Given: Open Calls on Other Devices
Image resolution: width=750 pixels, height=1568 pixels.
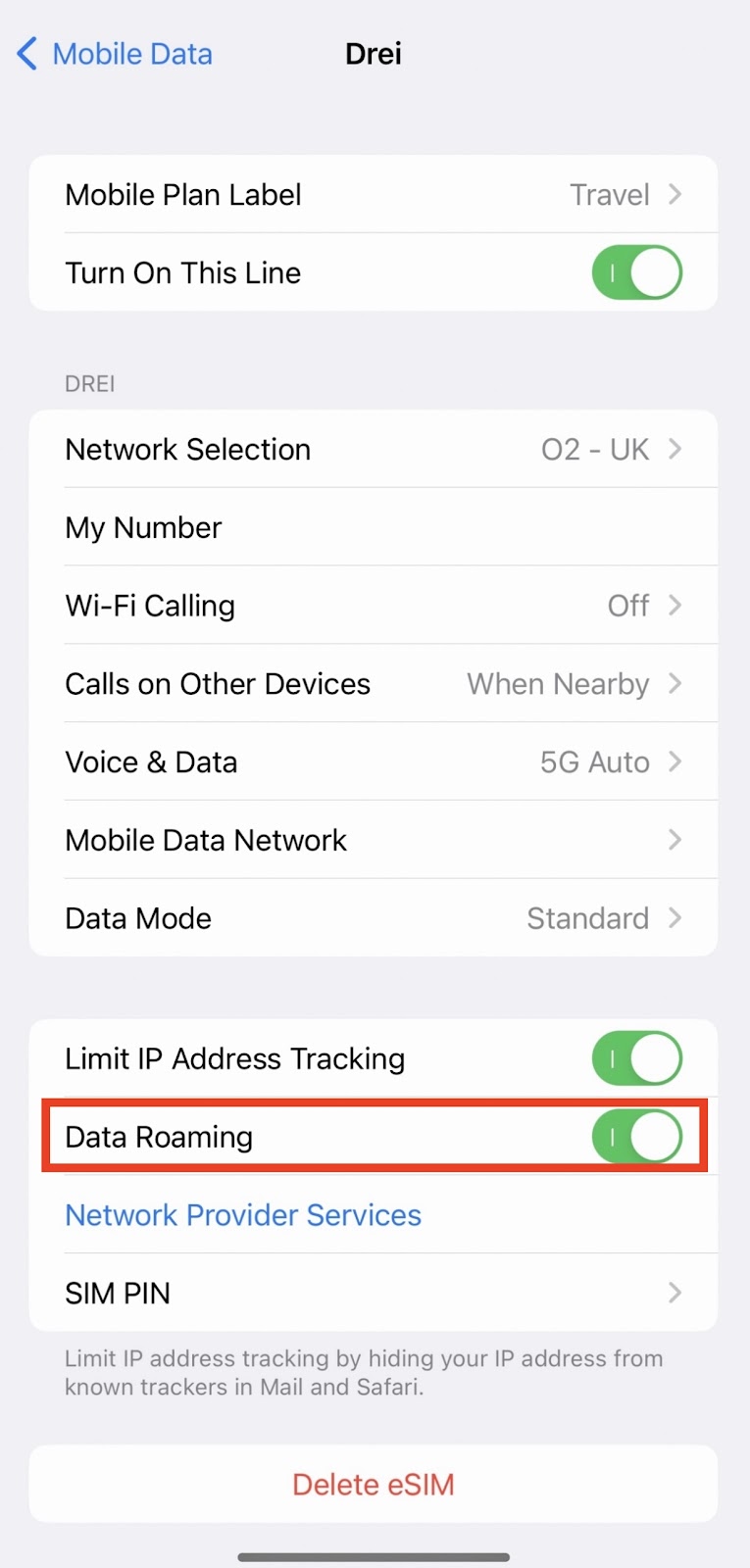Looking at the screenshot, I should [373, 684].
